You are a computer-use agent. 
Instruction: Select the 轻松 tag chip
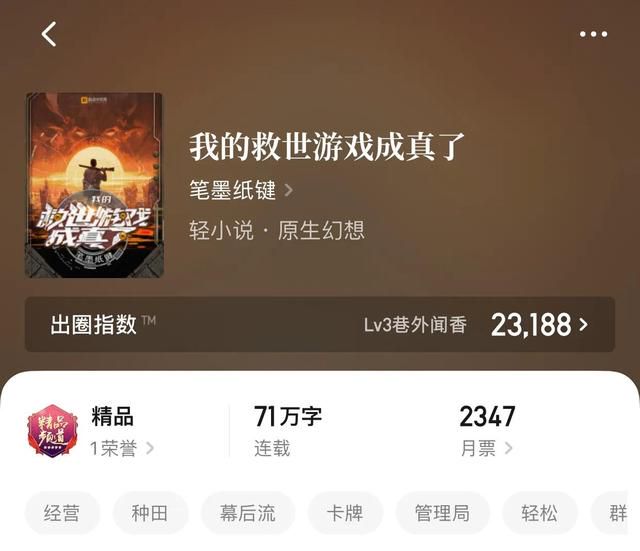540,514
